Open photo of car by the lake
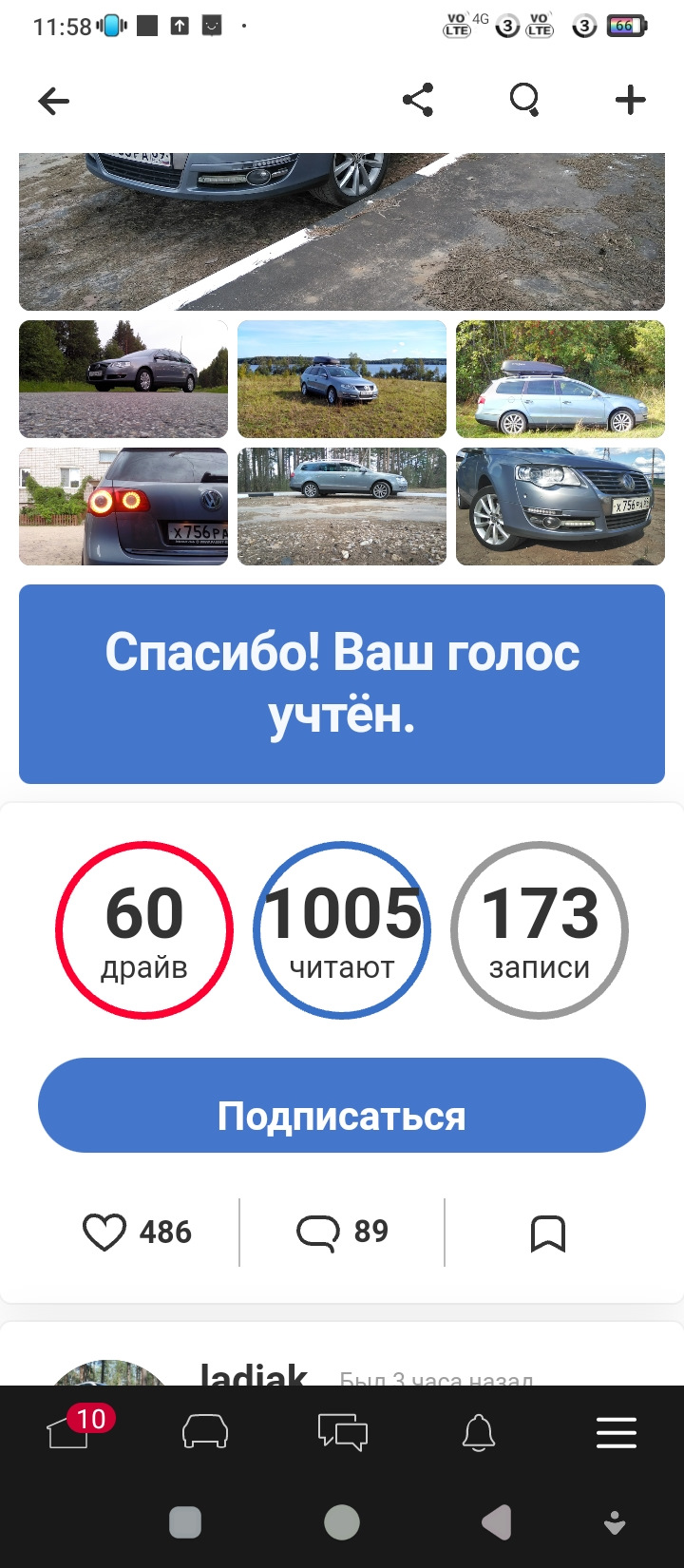 coord(342,378)
